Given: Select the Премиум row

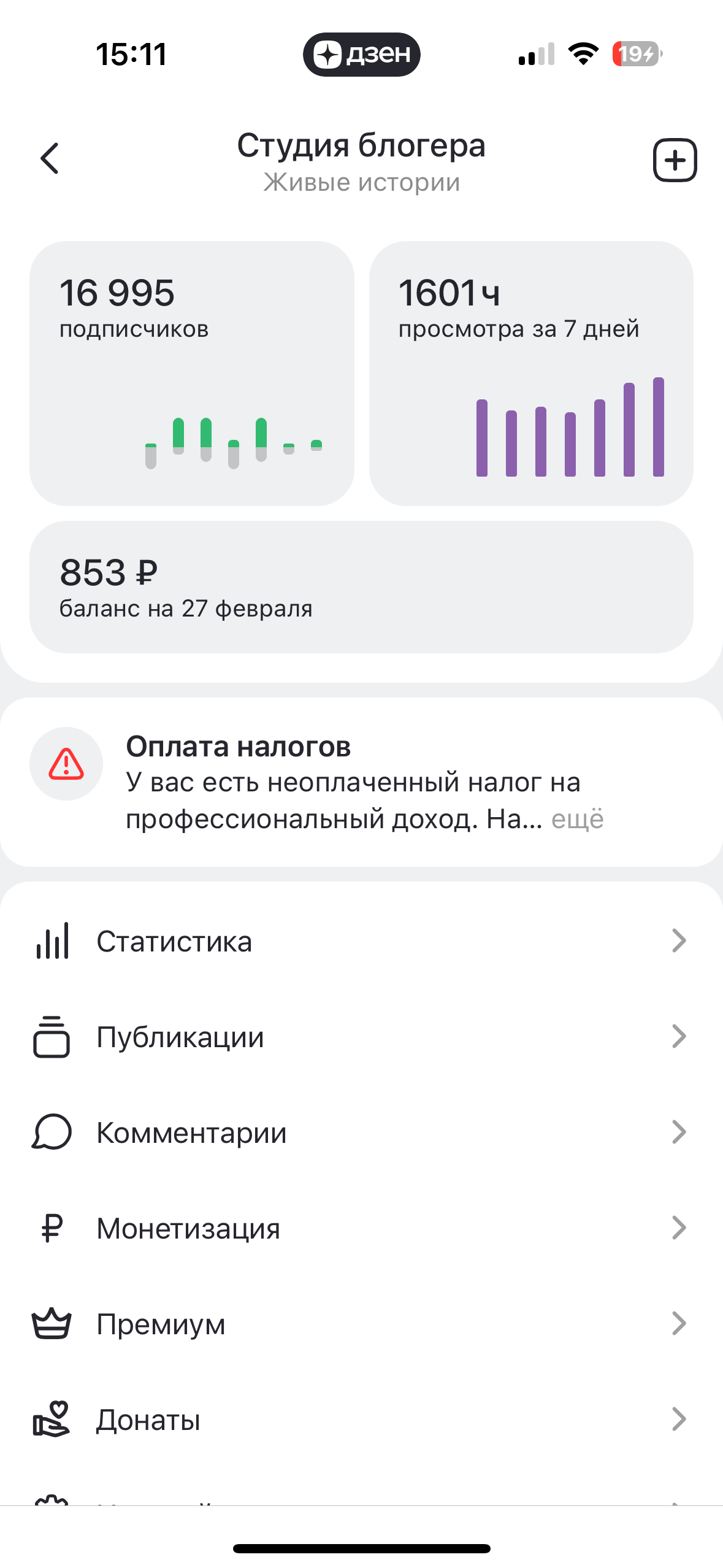Looking at the screenshot, I should coord(361,1324).
